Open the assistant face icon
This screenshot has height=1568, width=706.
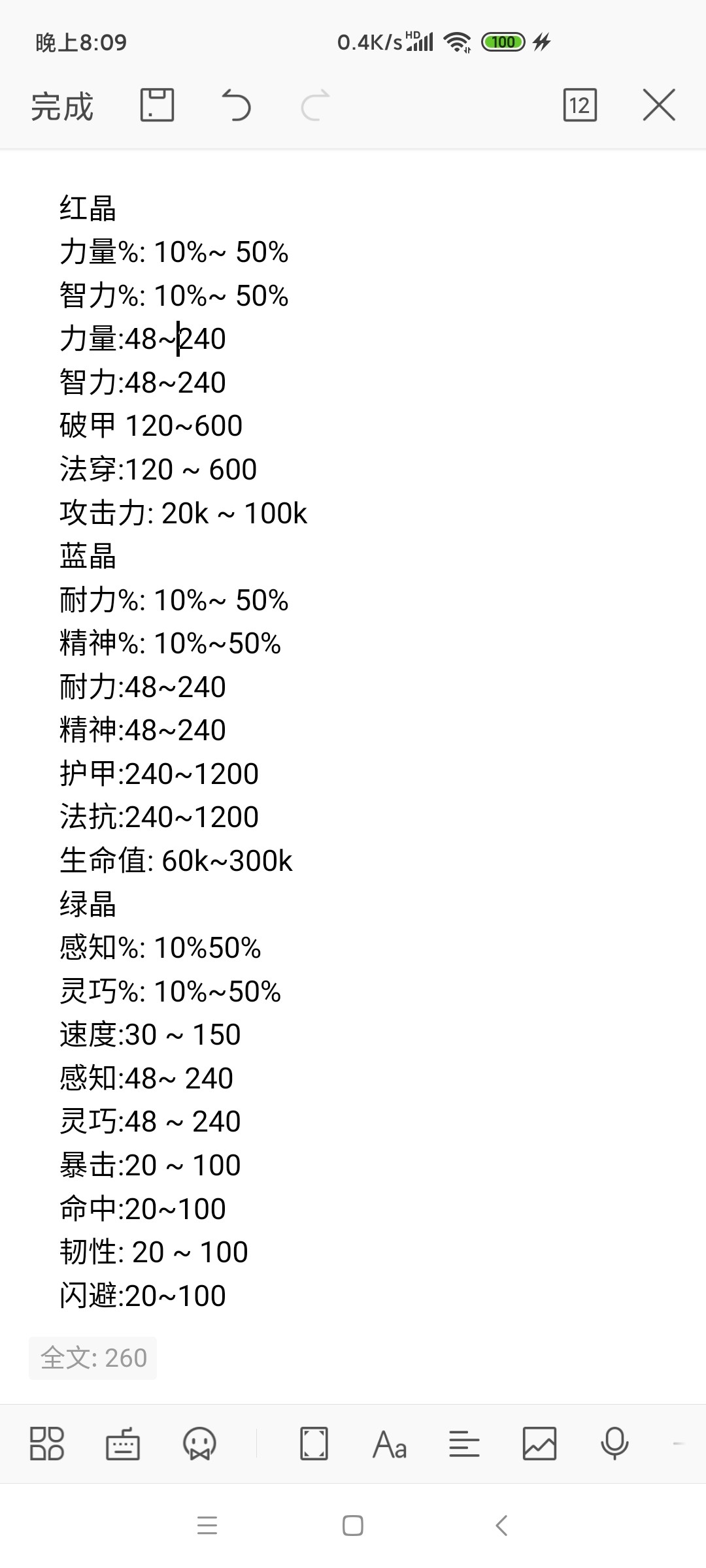click(199, 1443)
